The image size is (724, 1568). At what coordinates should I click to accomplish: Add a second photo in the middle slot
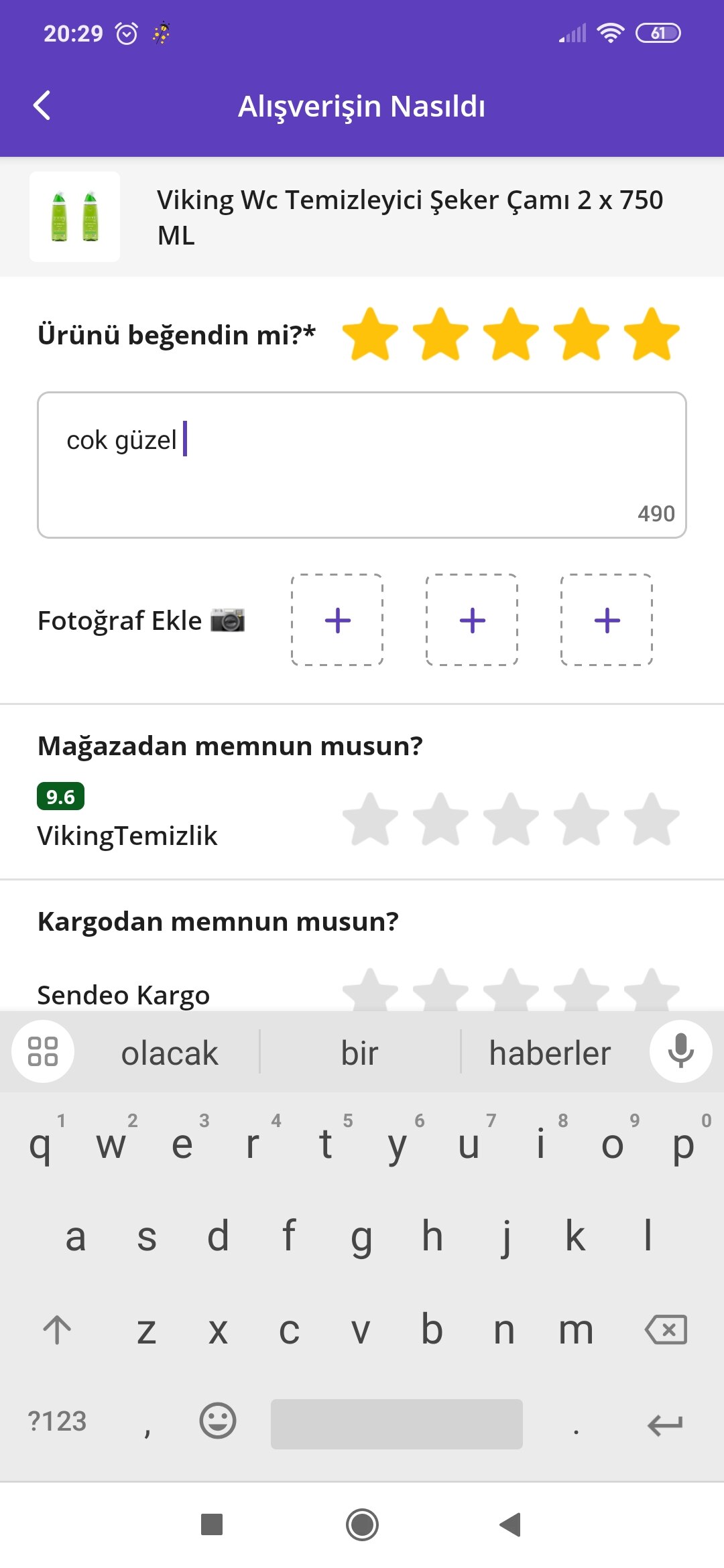tap(472, 620)
